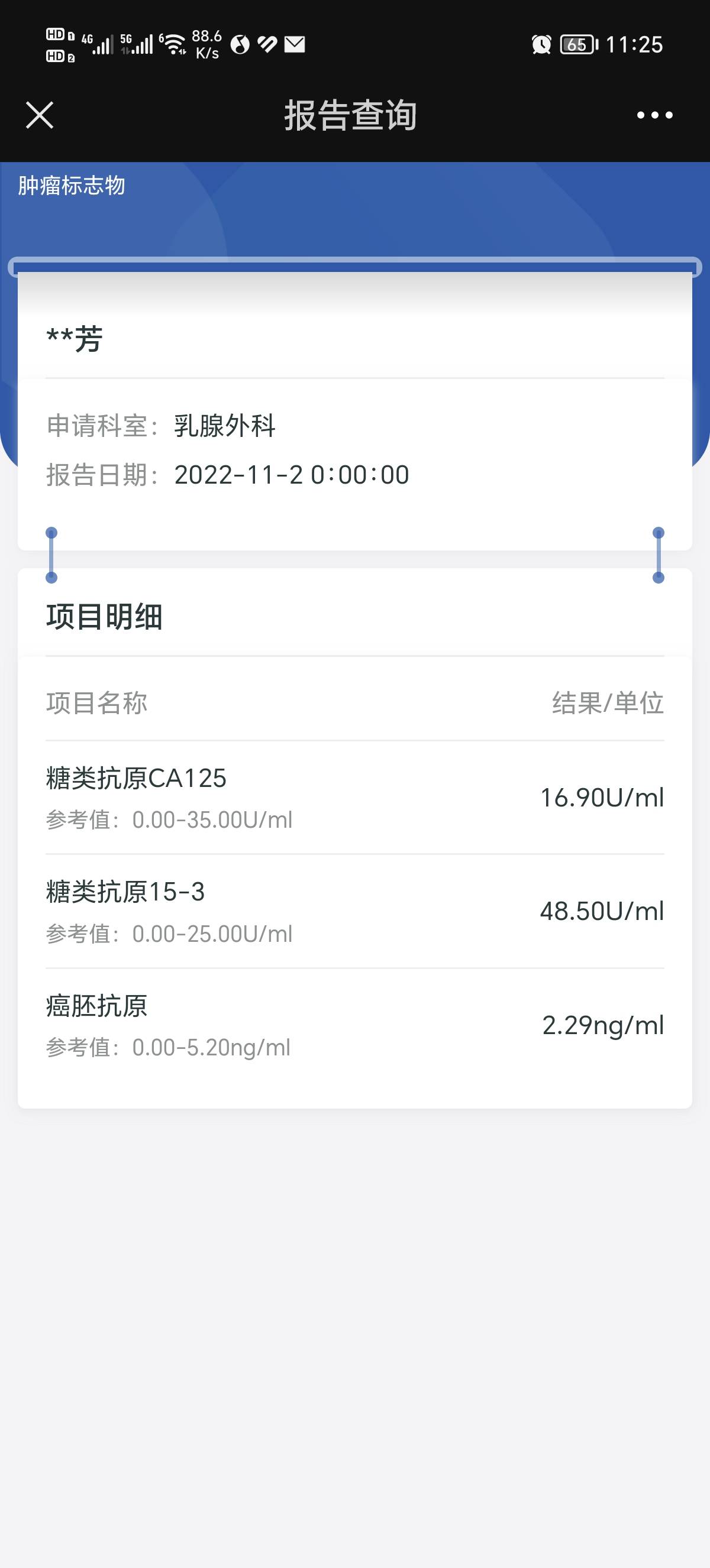Click the 4G network indicator
The height and width of the screenshot is (1568, 710).
(x=98, y=43)
